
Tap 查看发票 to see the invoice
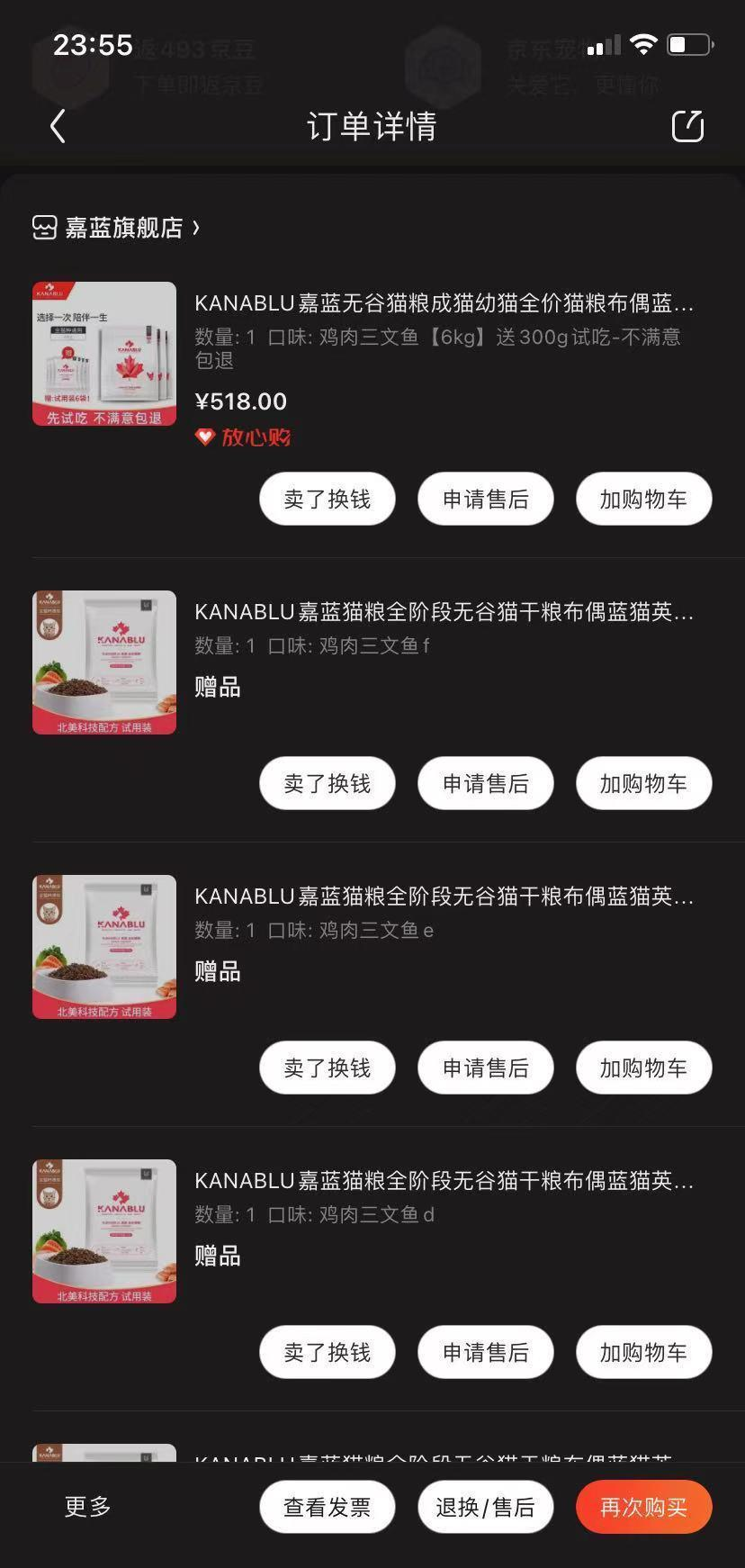328,1508
